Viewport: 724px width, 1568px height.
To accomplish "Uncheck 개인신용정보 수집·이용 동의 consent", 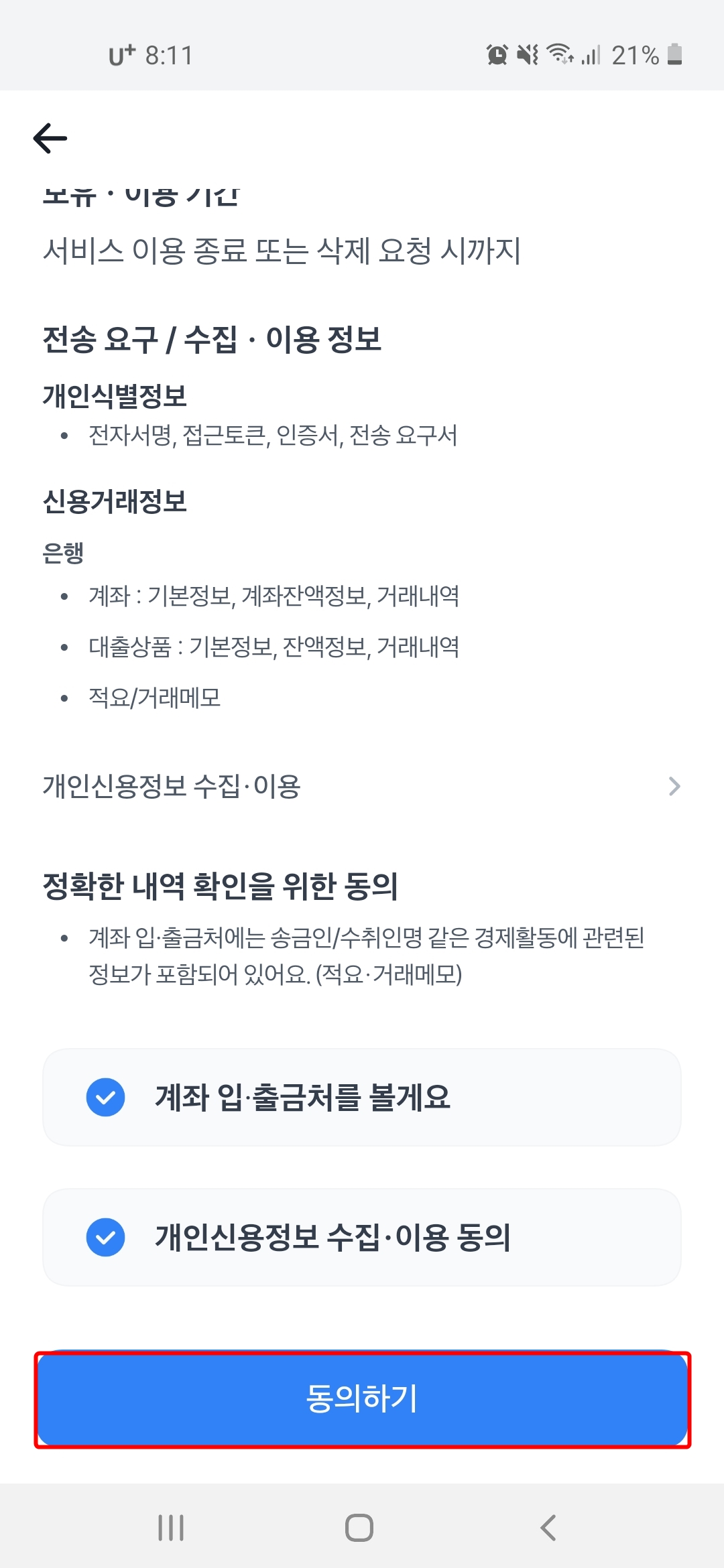I will click(x=105, y=1238).
